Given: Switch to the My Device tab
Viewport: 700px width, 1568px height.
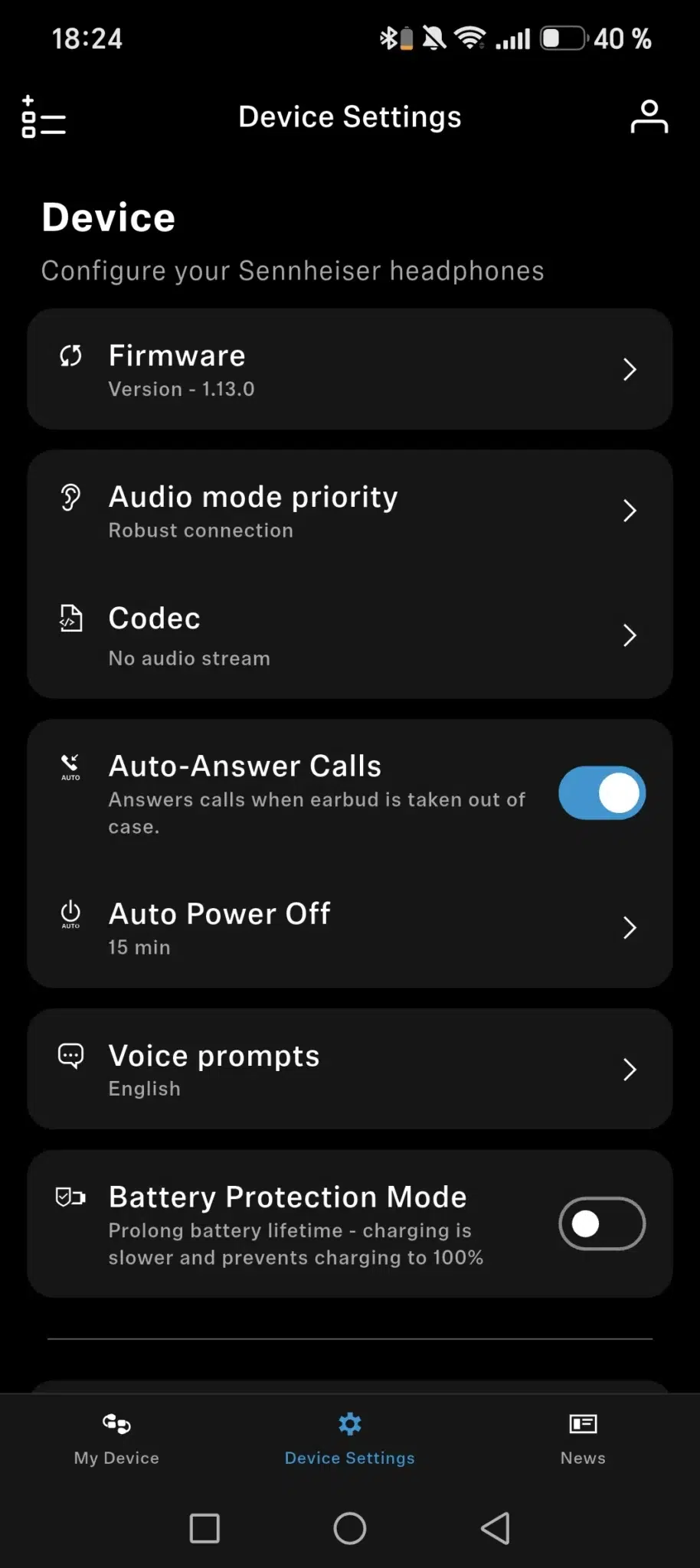Looking at the screenshot, I should coord(116,1439).
